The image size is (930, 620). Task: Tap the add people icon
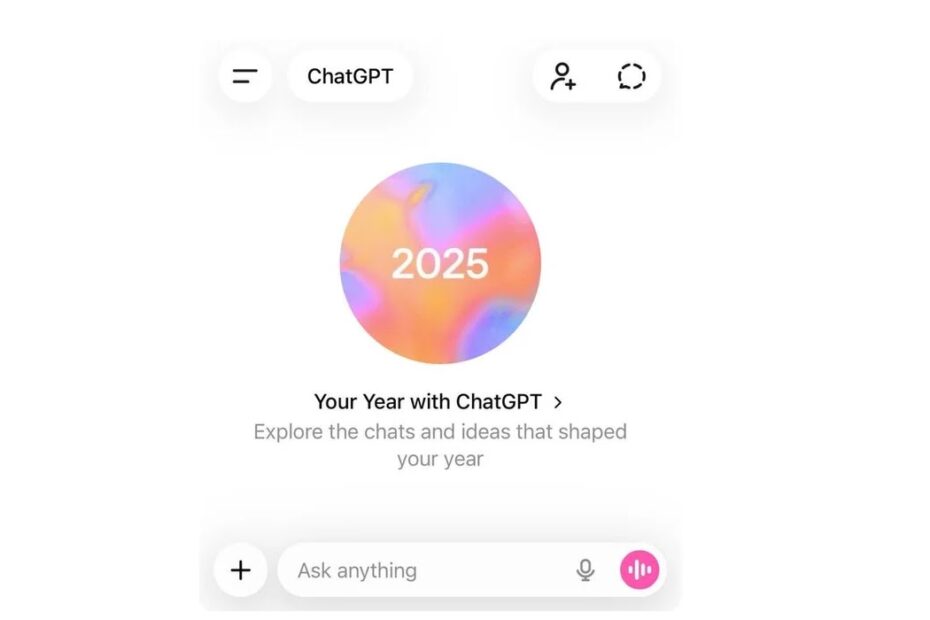tap(563, 76)
